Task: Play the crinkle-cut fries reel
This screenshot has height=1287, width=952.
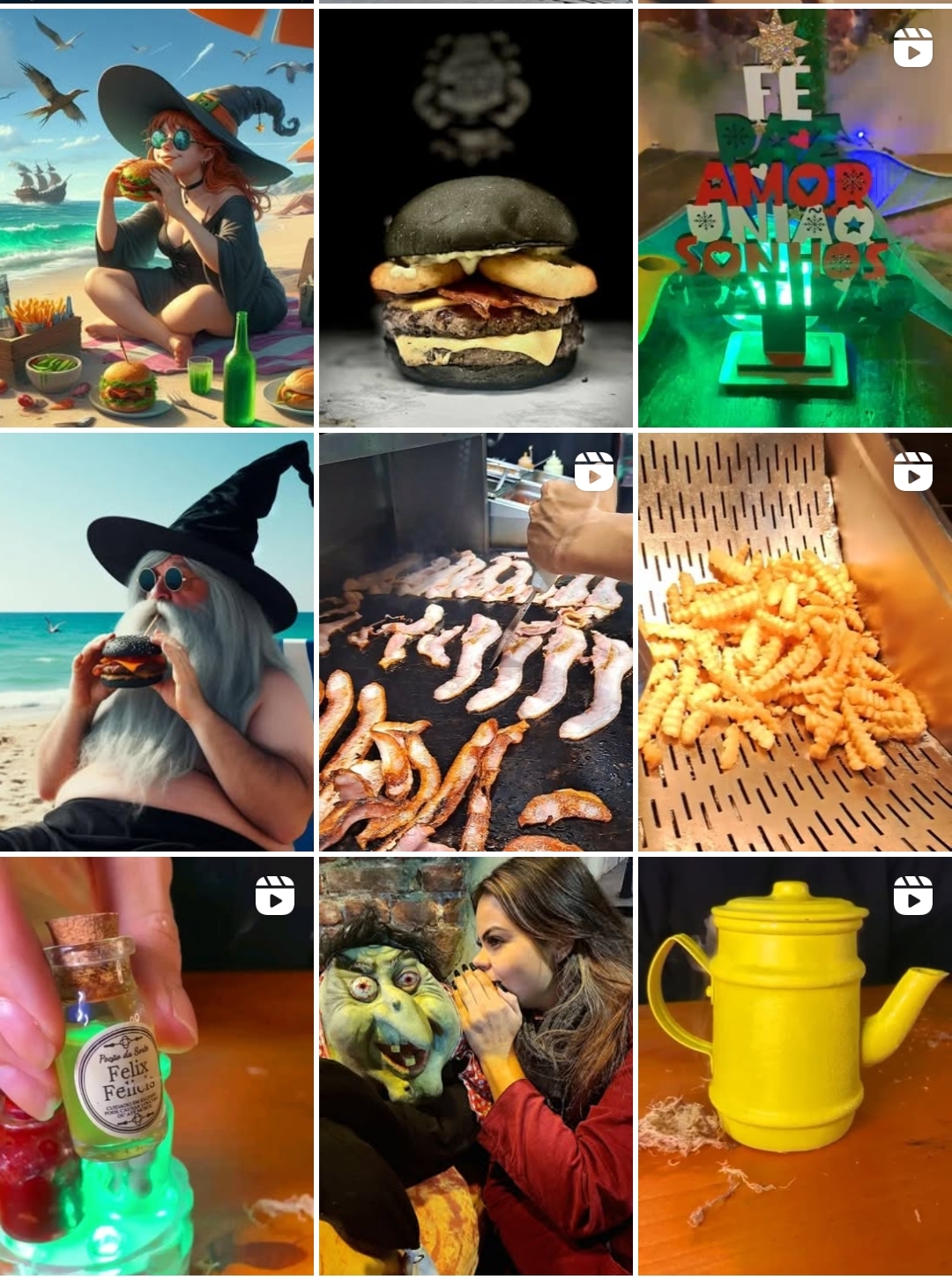Action: [x=794, y=642]
